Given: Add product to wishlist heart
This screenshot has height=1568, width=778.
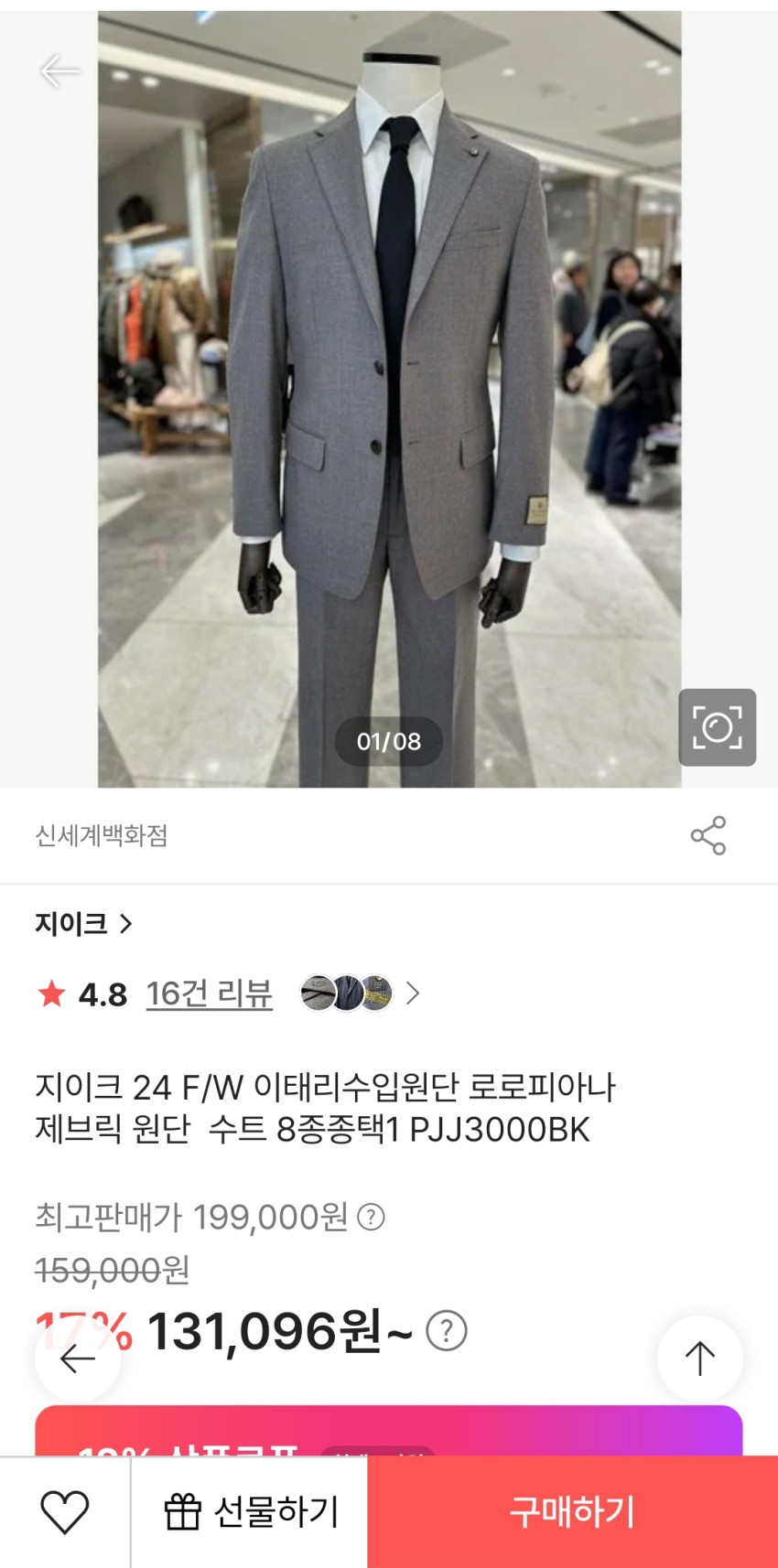Looking at the screenshot, I should tap(65, 1512).
